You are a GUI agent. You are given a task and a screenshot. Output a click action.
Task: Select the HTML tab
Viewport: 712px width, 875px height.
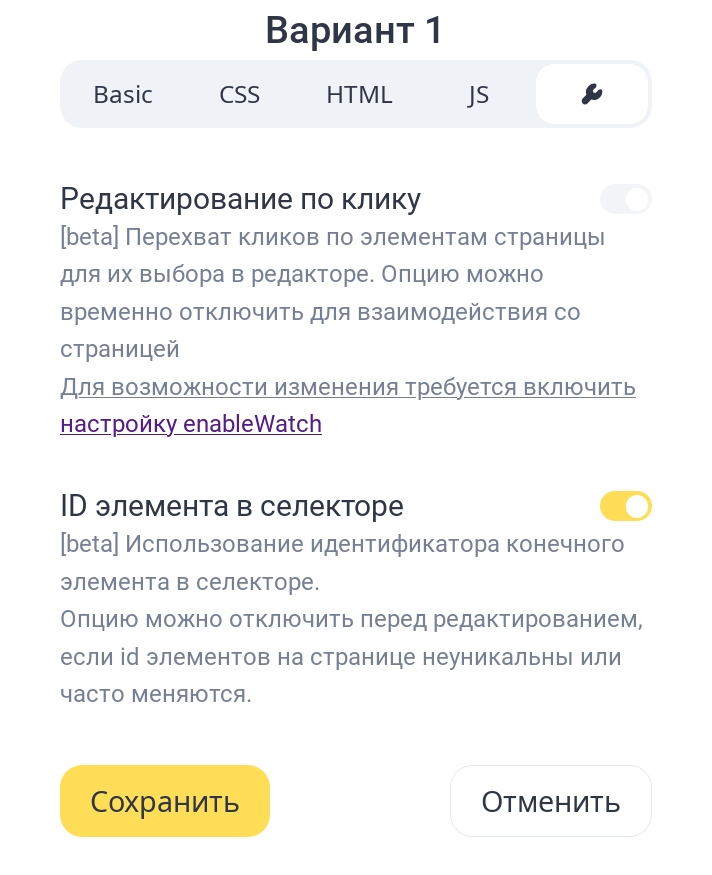359,95
